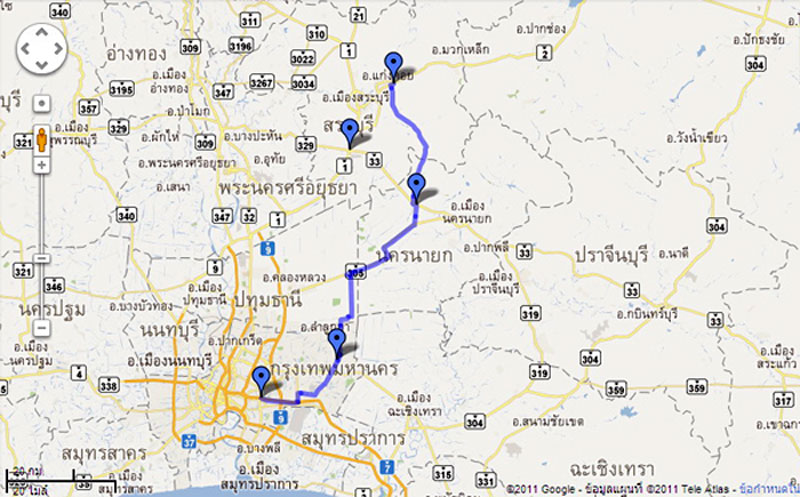Image resolution: width=800 pixels, height=497 pixels.
Task: Open the marker near ลำลูกกา
Action: coord(337,341)
